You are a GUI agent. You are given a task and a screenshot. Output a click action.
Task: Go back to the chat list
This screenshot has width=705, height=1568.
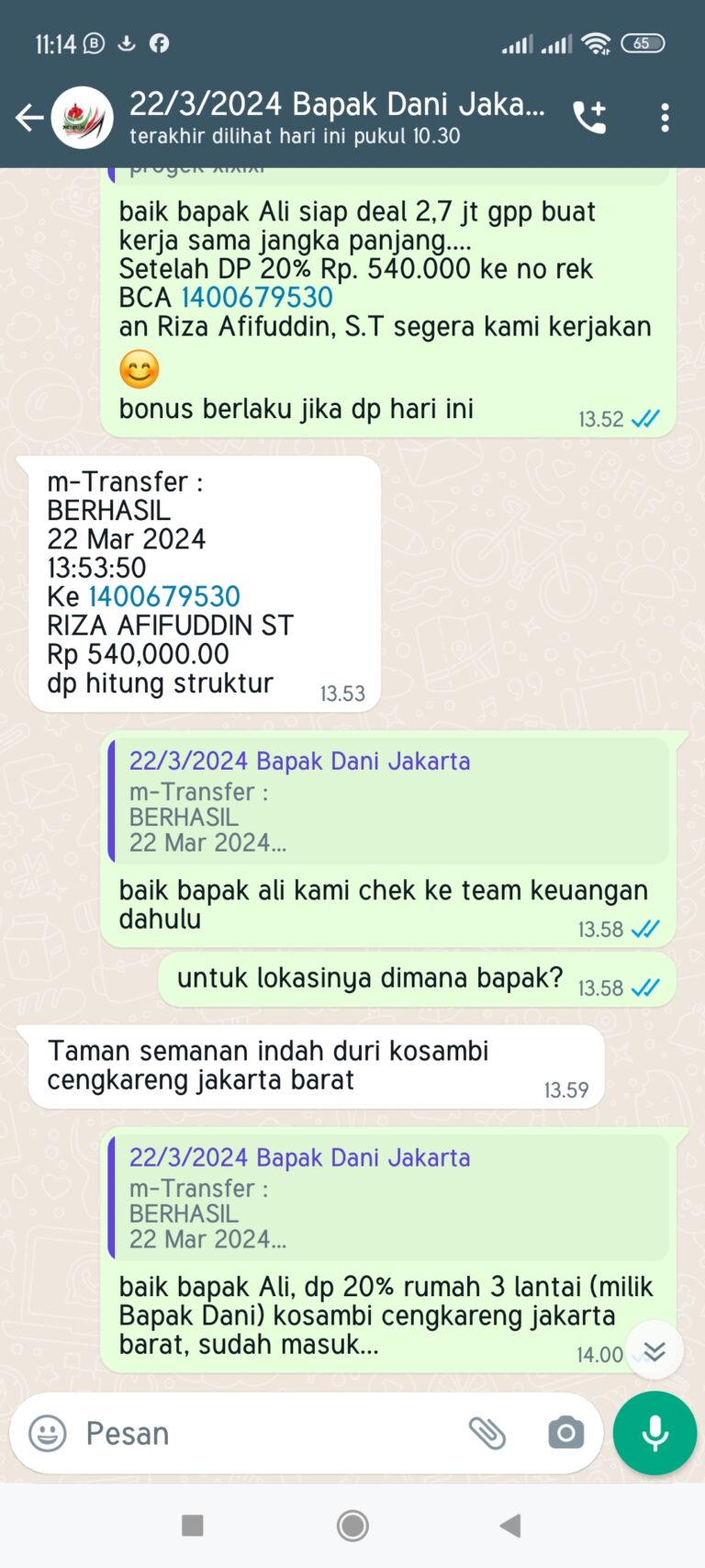[29, 118]
